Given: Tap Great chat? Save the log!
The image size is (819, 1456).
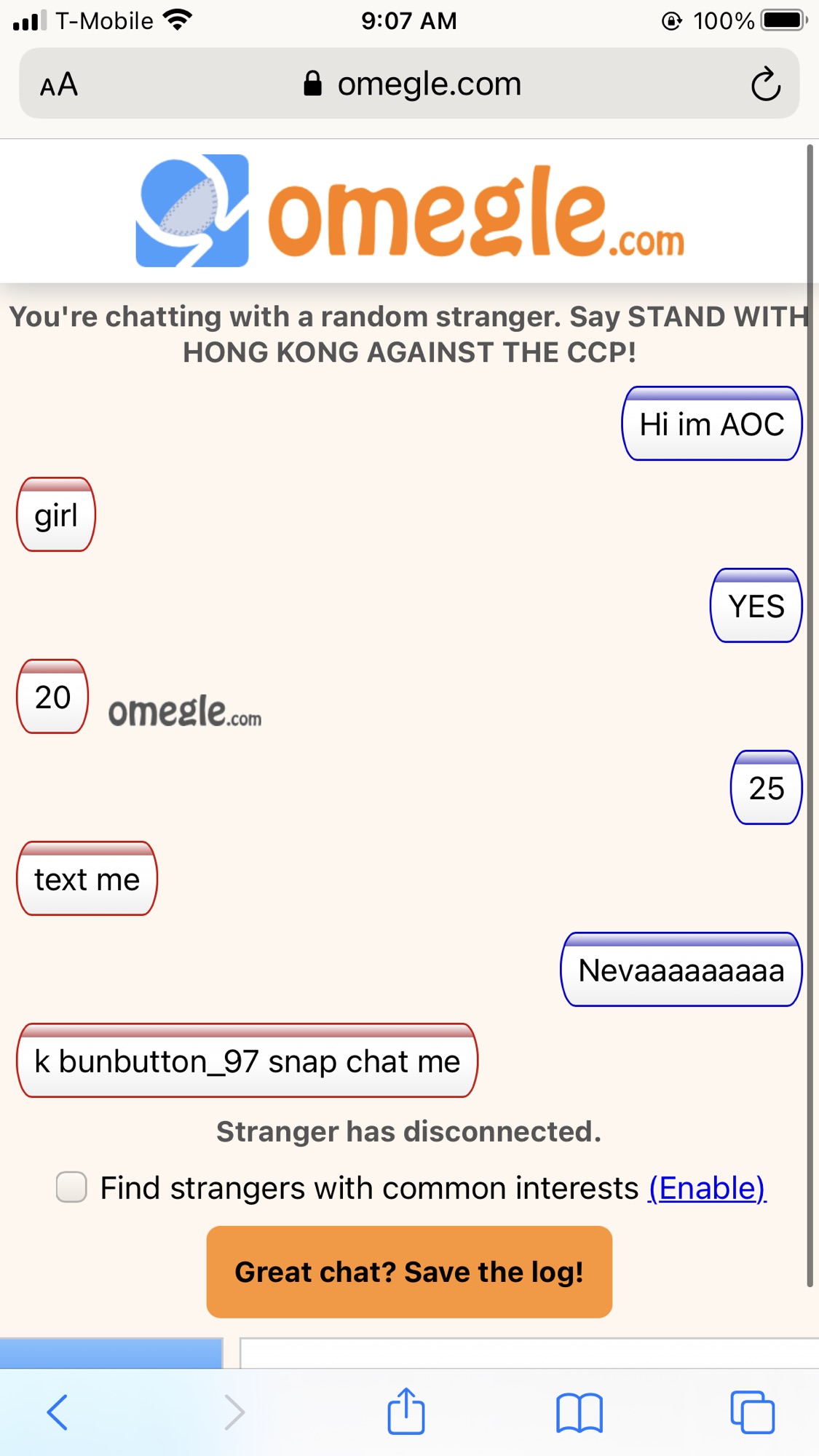Looking at the screenshot, I should [x=409, y=1272].
